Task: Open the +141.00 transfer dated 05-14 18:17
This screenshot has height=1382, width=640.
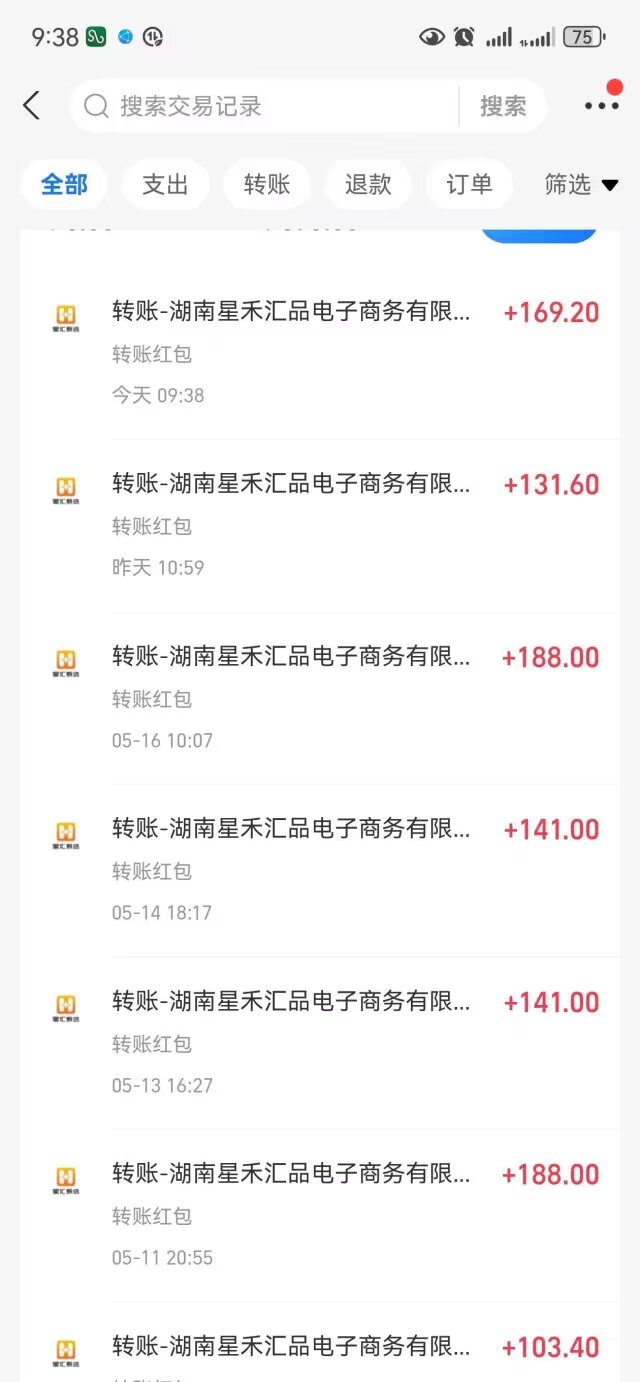Action: pyautogui.click(x=320, y=870)
